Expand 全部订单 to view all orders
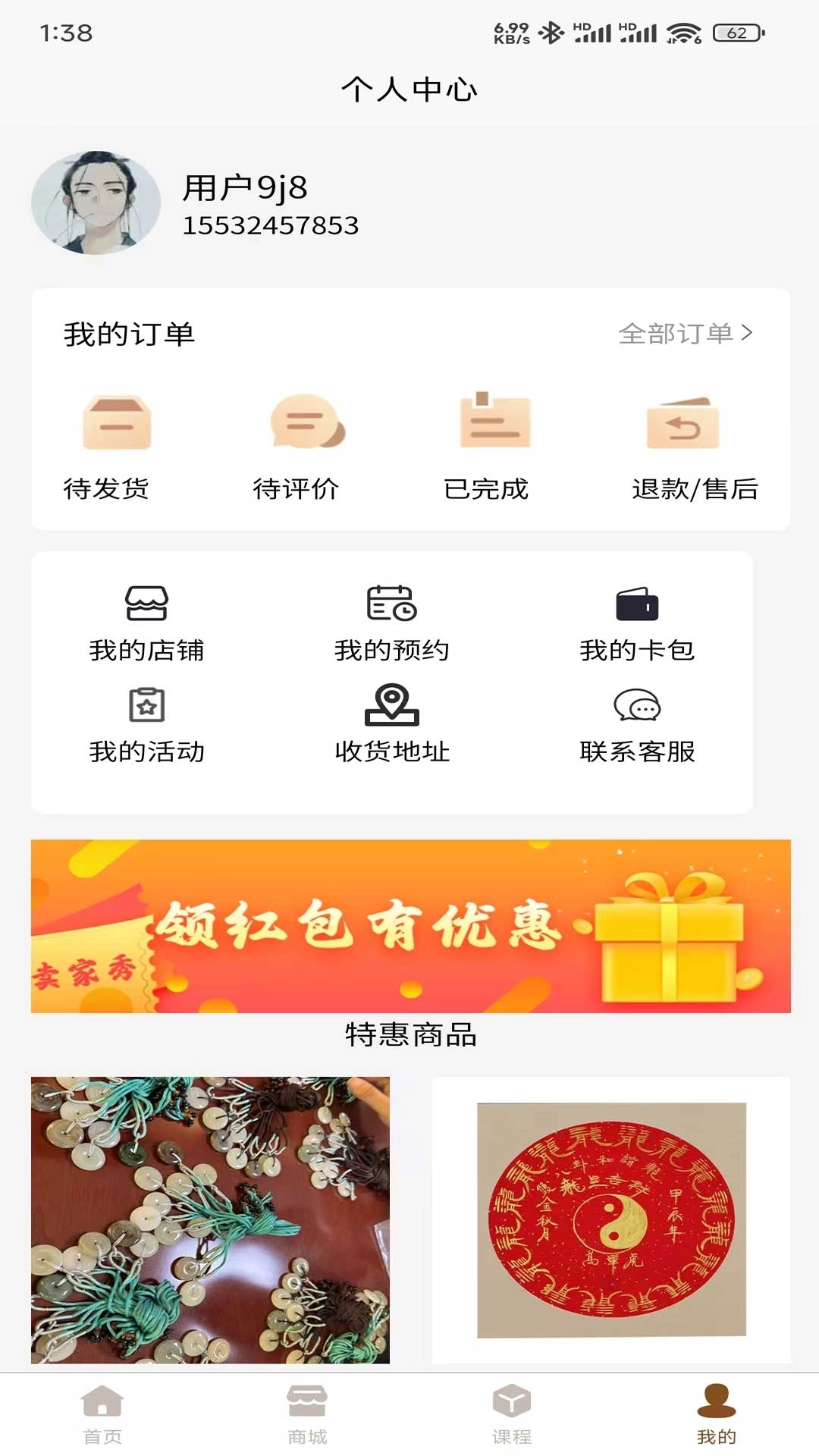The width and height of the screenshot is (819, 1456). (687, 331)
